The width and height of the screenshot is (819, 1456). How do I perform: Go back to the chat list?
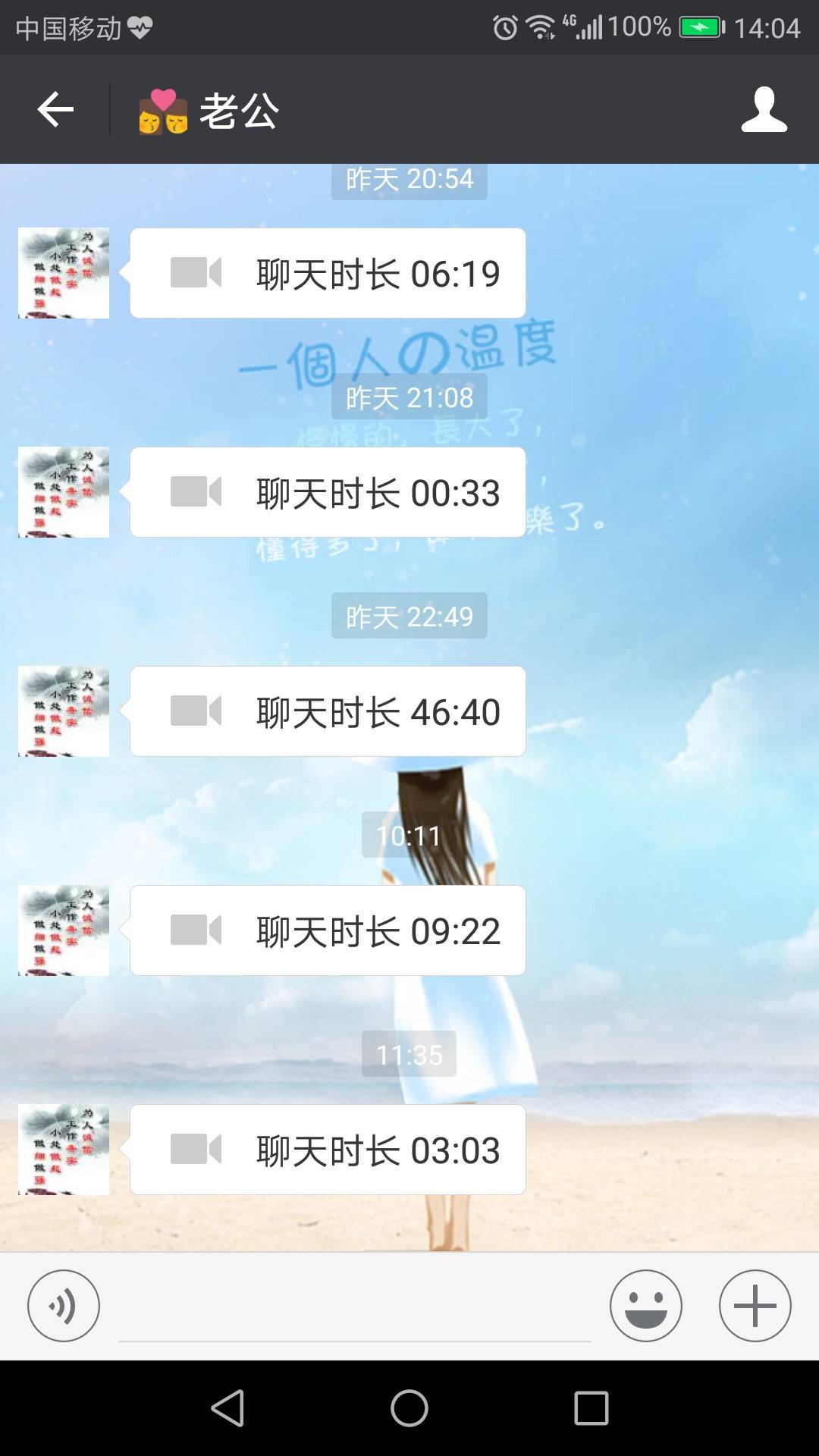point(55,110)
